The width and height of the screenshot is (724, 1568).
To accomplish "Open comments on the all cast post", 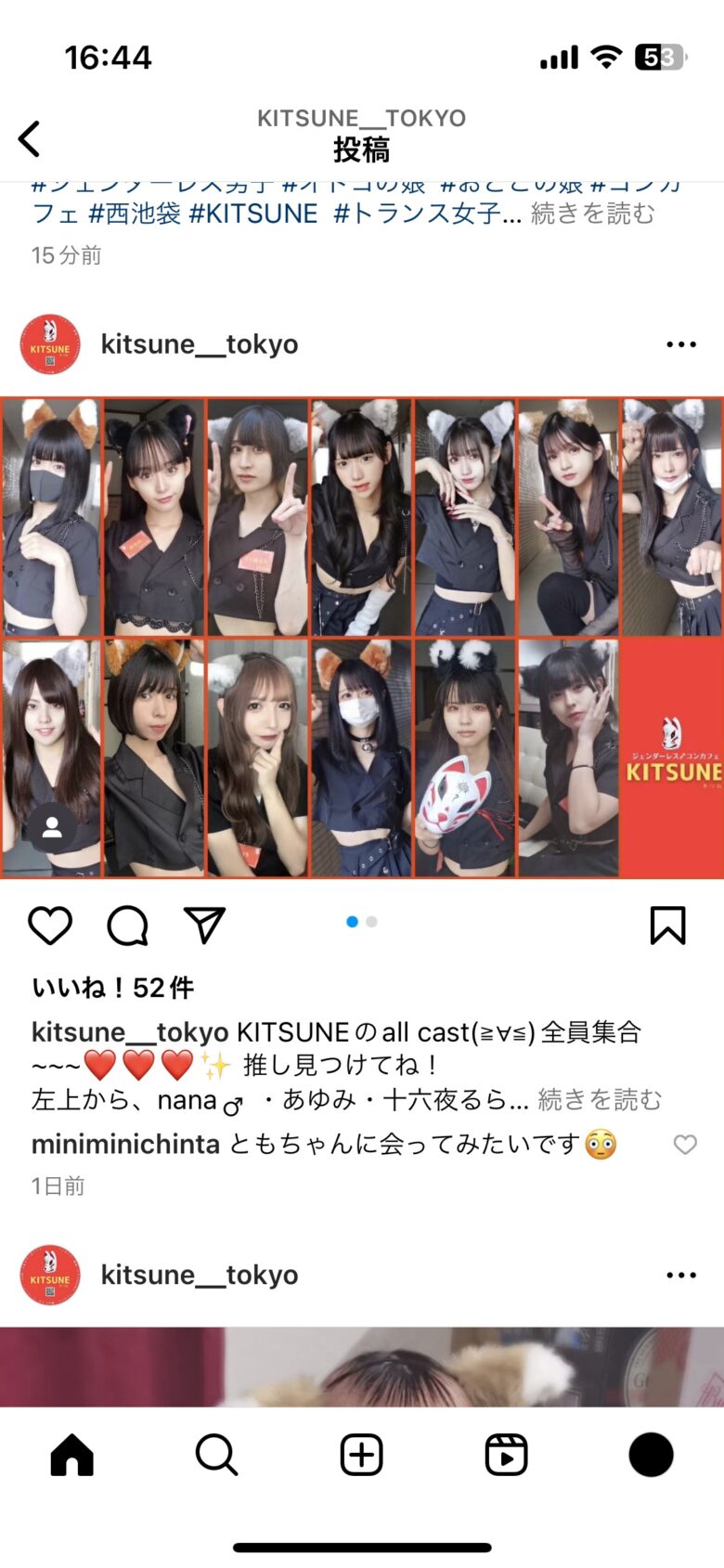I will coord(127,926).
